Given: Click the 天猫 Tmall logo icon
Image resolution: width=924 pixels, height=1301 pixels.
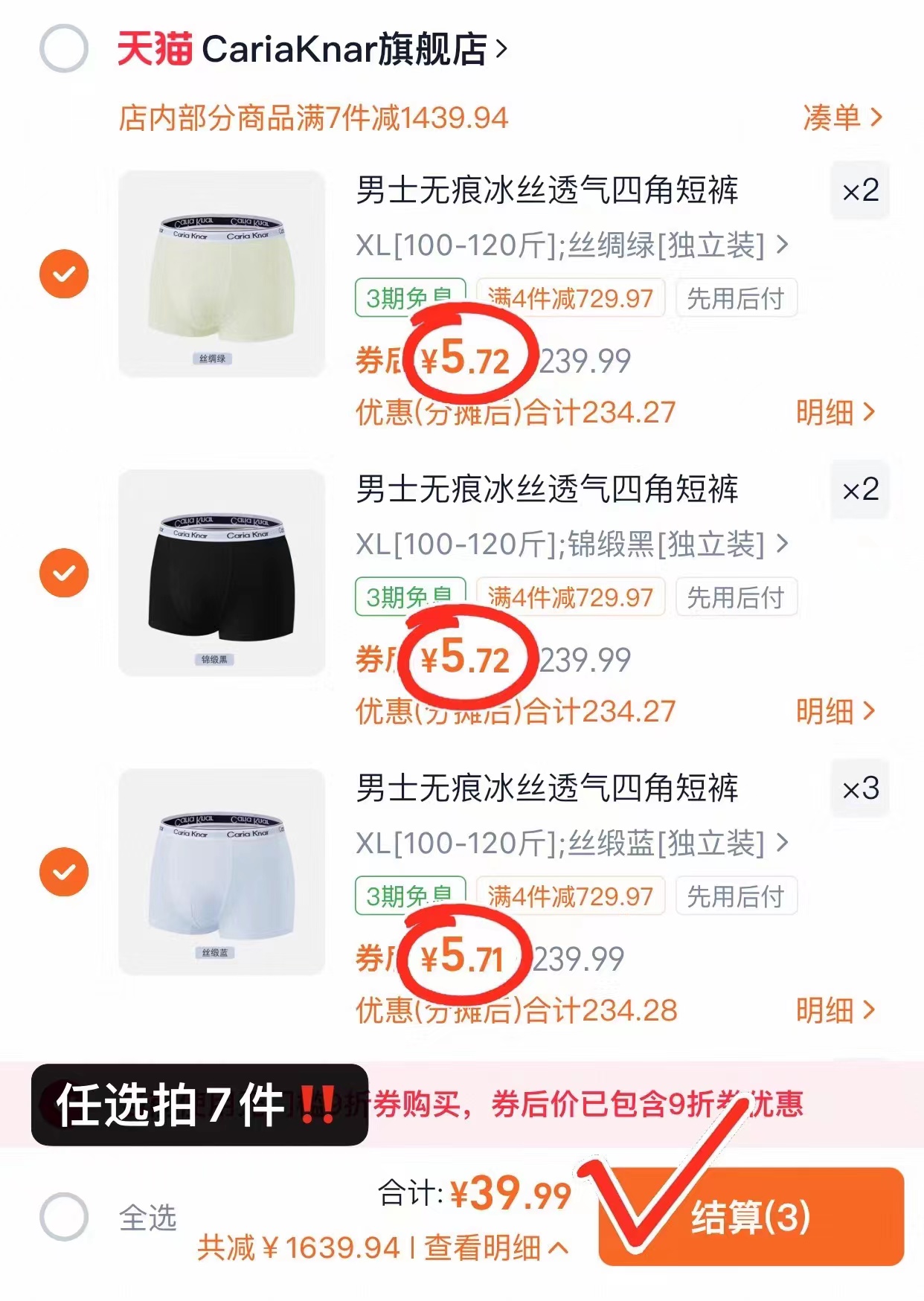Looking at the screenshot, I should pyautogui.click(x=154, y=47).
